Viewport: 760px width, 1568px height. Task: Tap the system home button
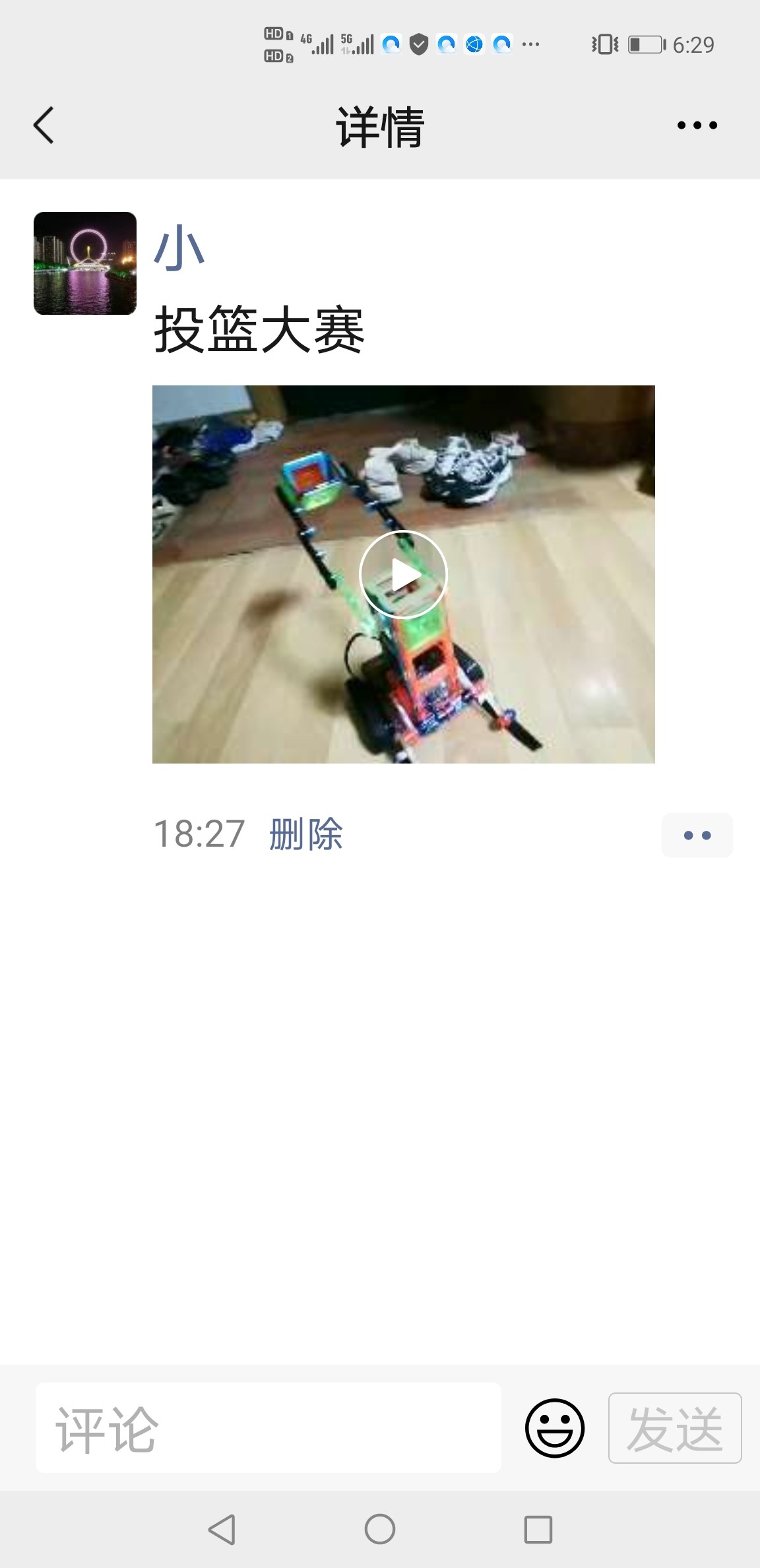coord(380,1529)
